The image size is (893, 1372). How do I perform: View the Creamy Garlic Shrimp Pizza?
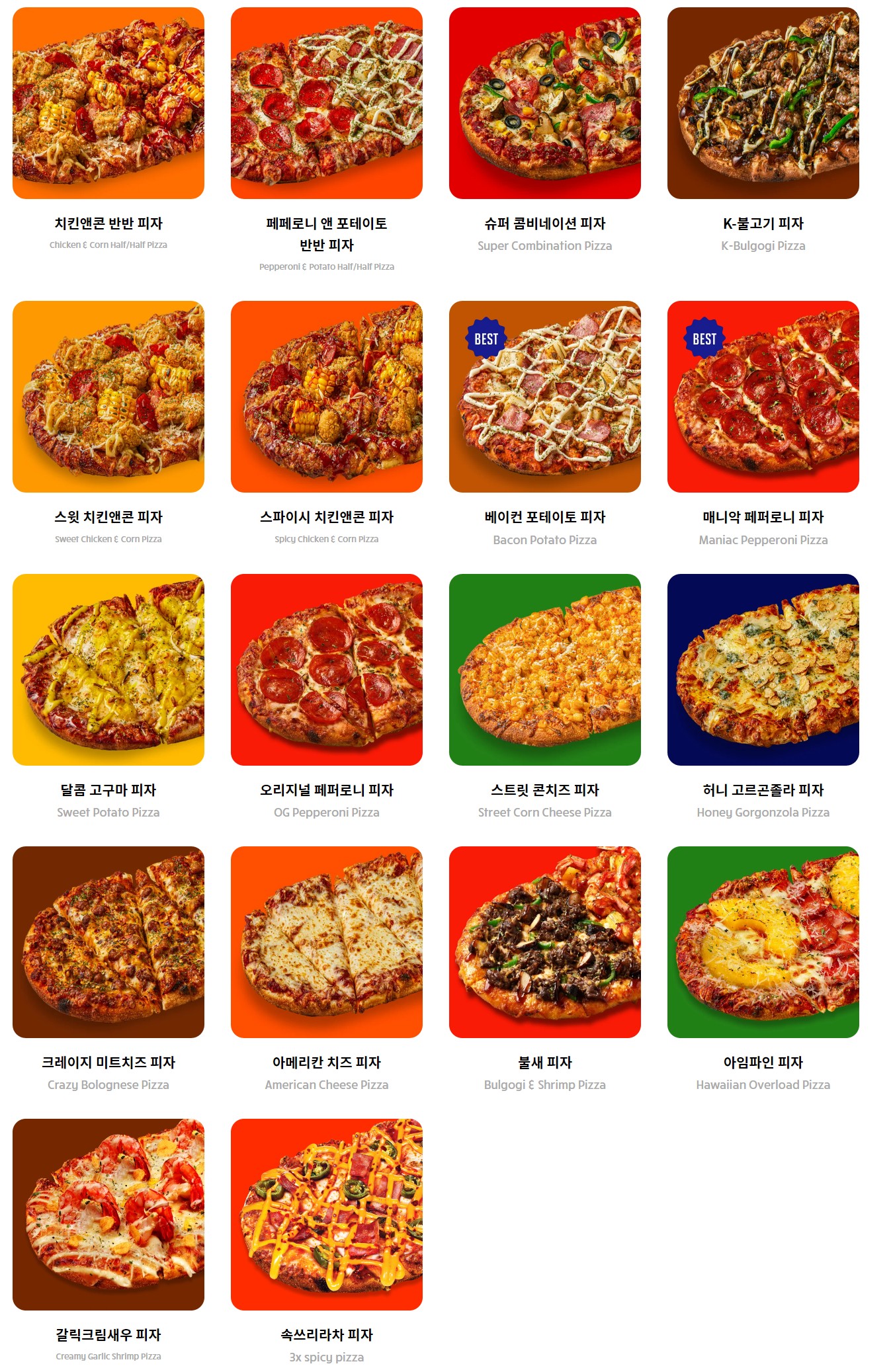[108, 1215]
